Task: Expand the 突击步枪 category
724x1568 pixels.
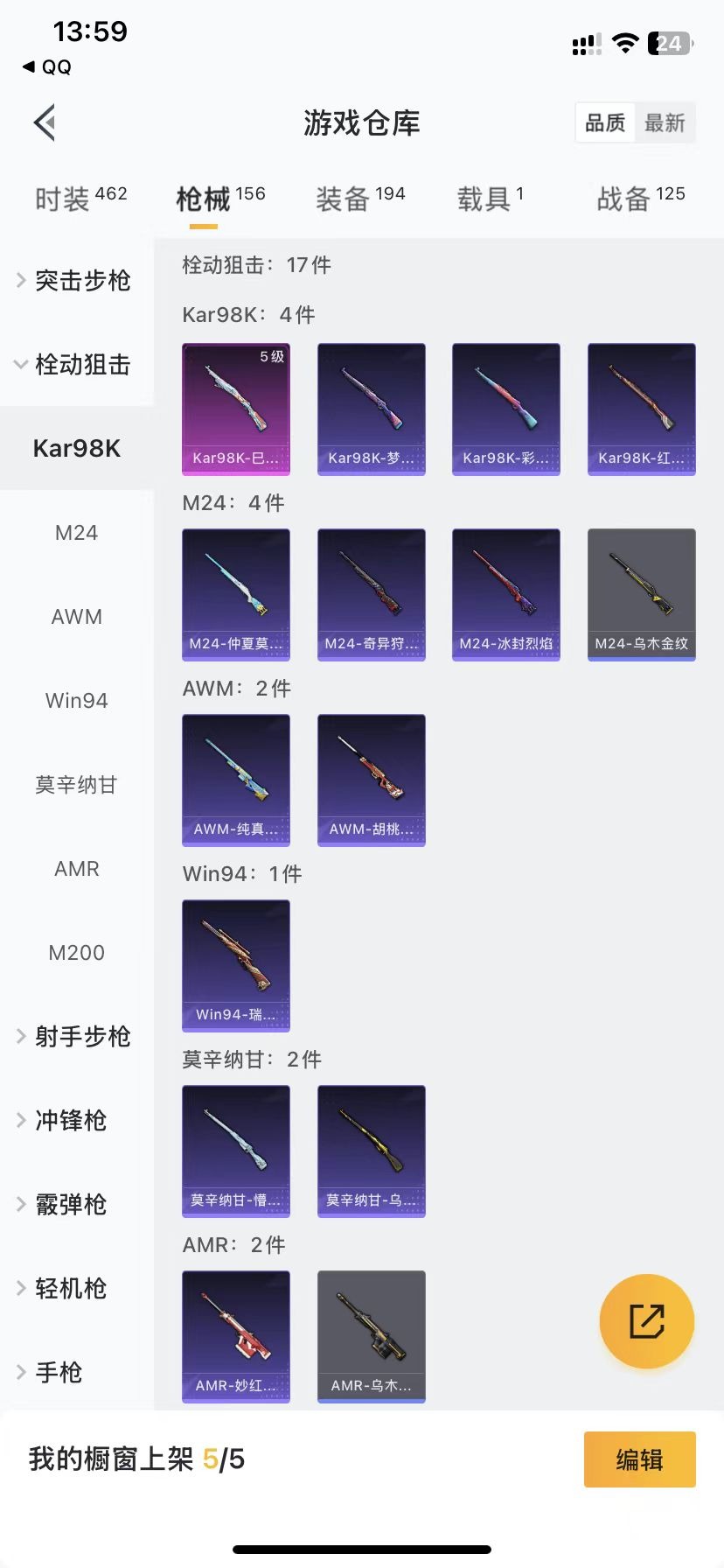Action: (75, 280)
